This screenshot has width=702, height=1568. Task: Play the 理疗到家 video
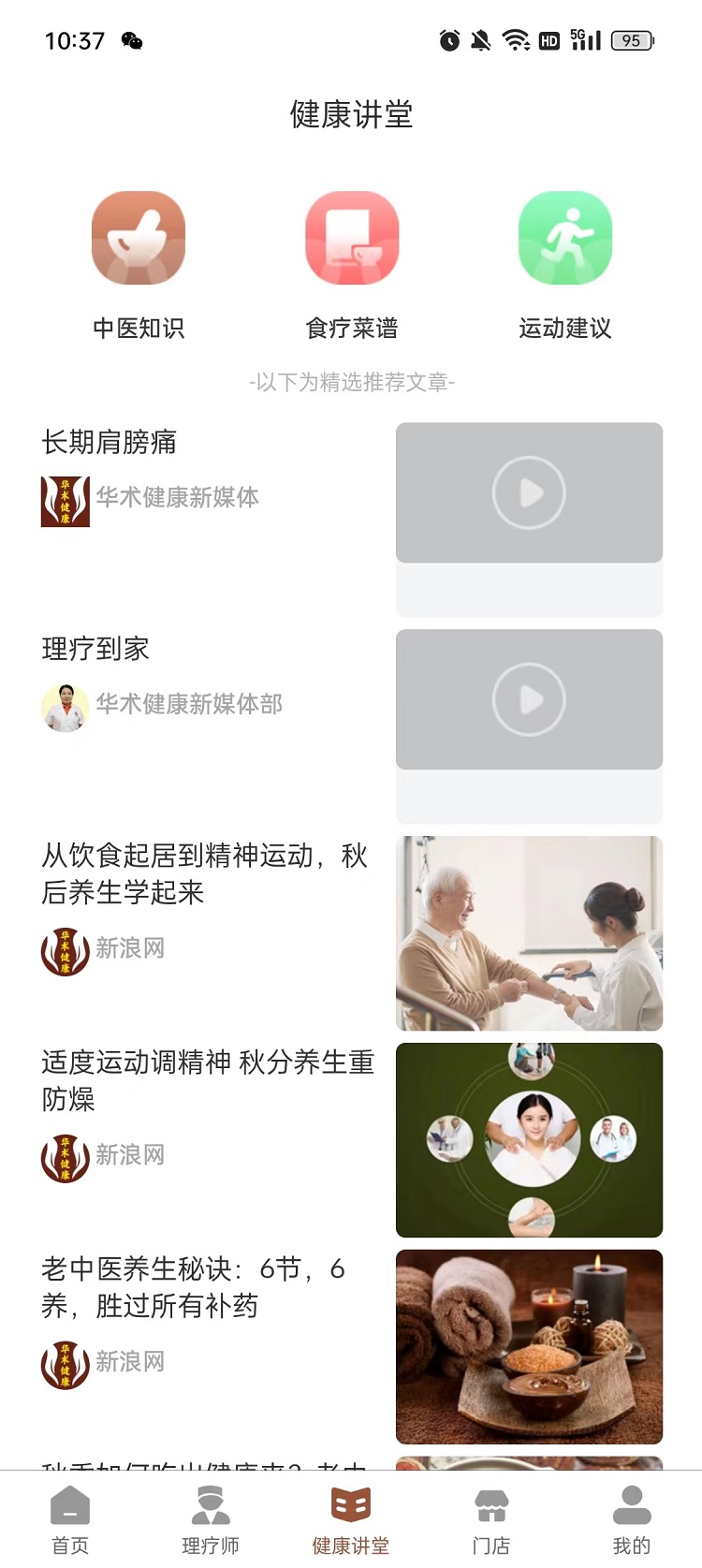coord(530,699)
